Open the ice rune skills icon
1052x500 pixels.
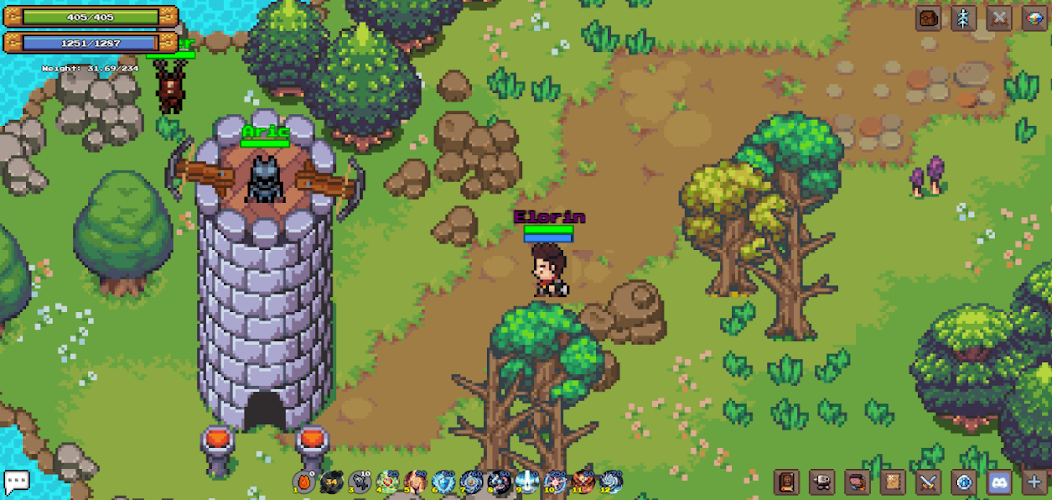(964, 18)
